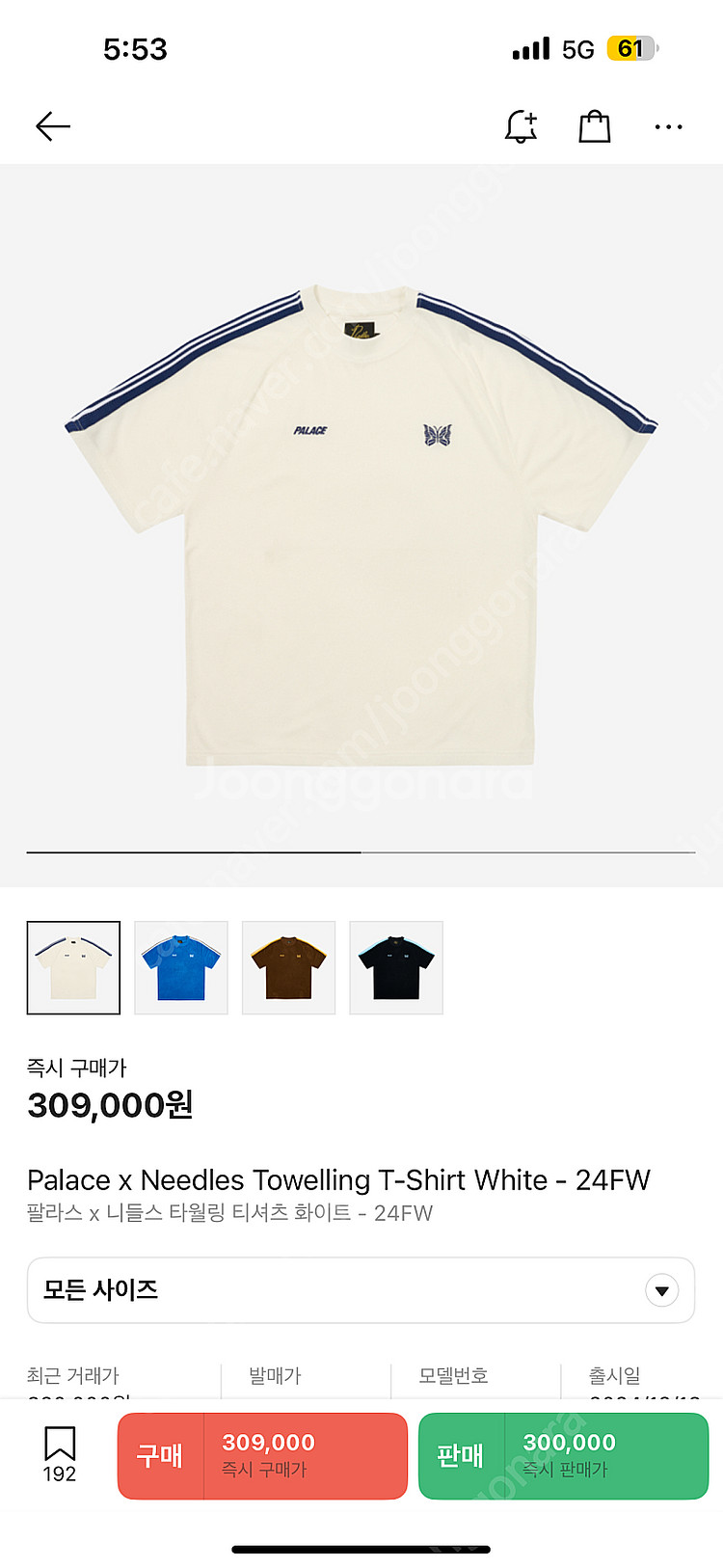The image size is (723, 1568).
Task: Tap the green 판매 button for 300,000
Action: pos(563,1455)
